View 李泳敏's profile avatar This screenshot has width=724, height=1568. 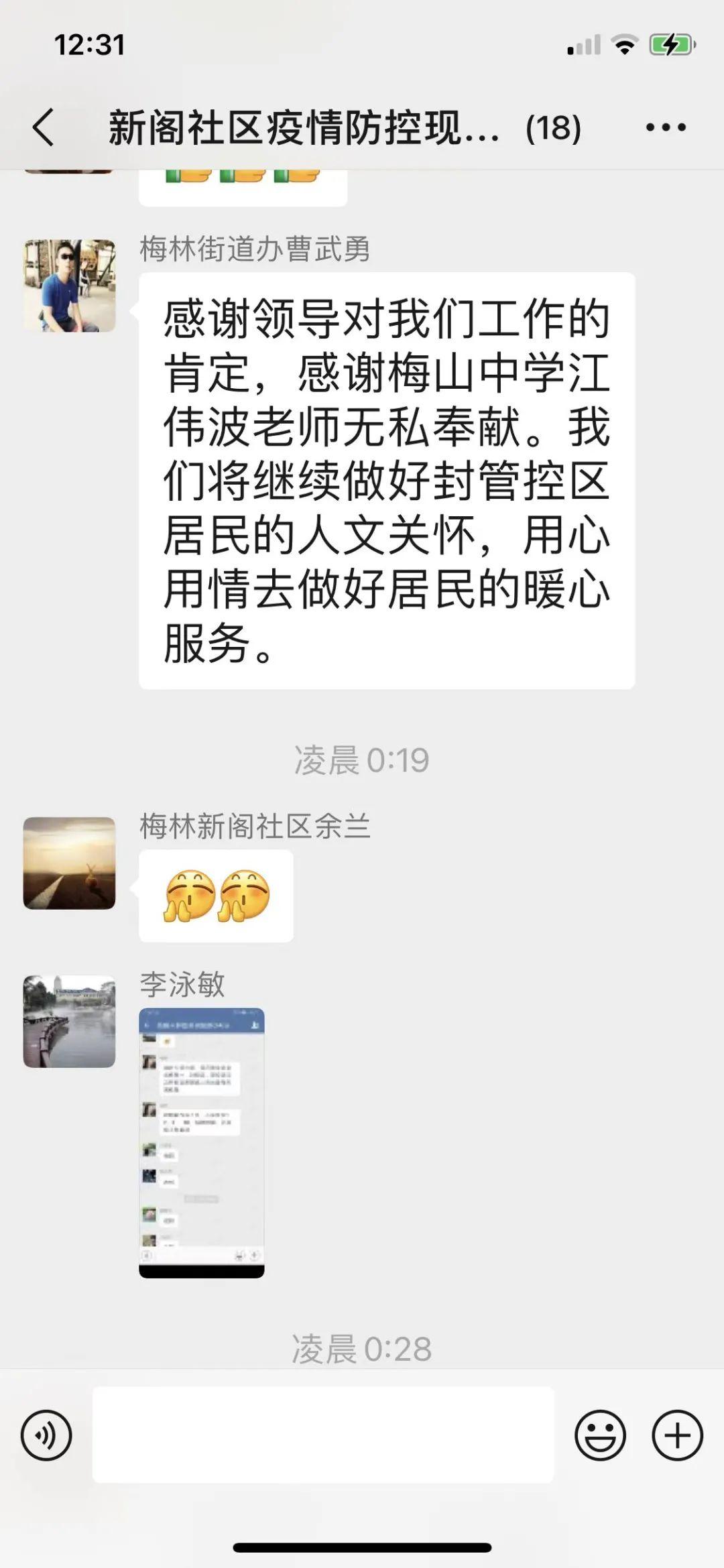pos(70,1021)
